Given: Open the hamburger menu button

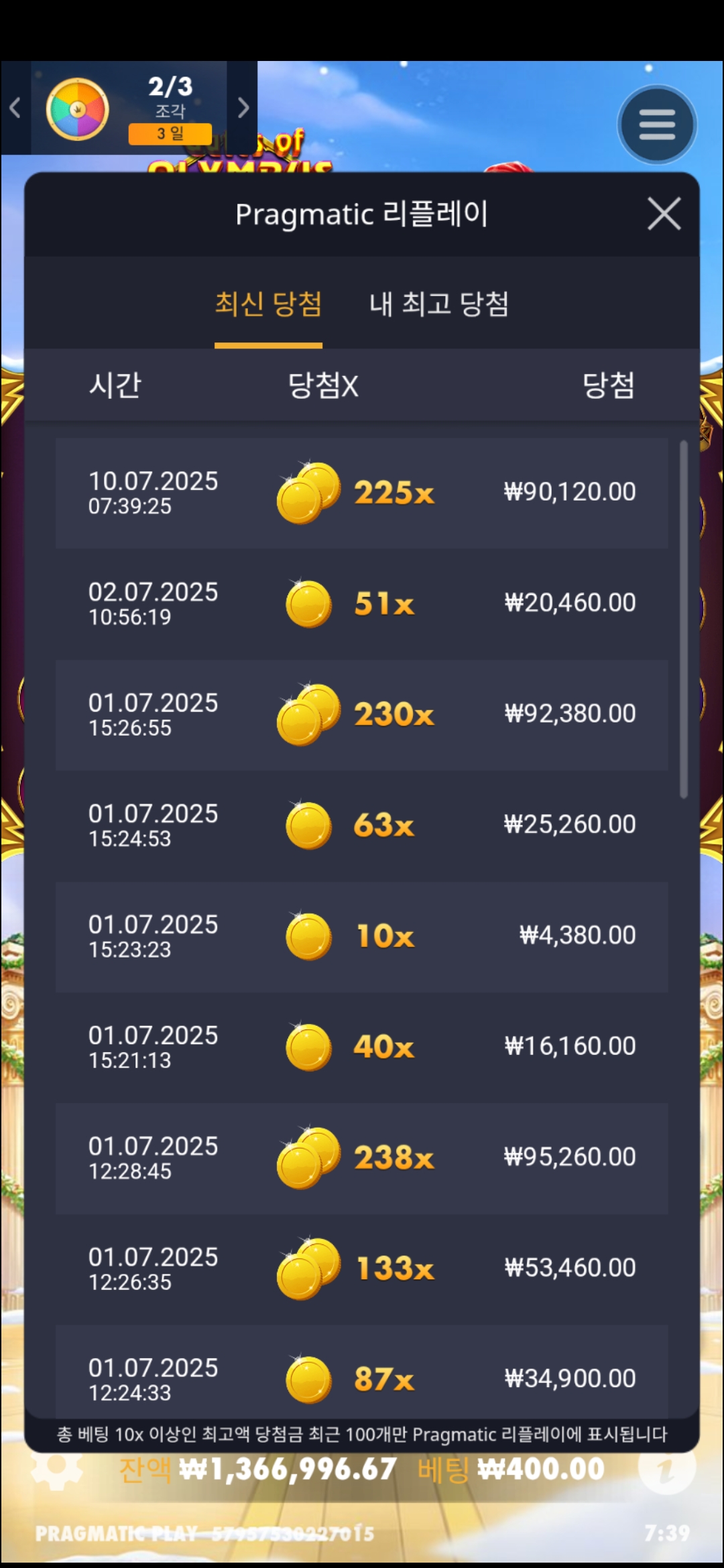Looking at the screenshot, I should coord(657,125).
